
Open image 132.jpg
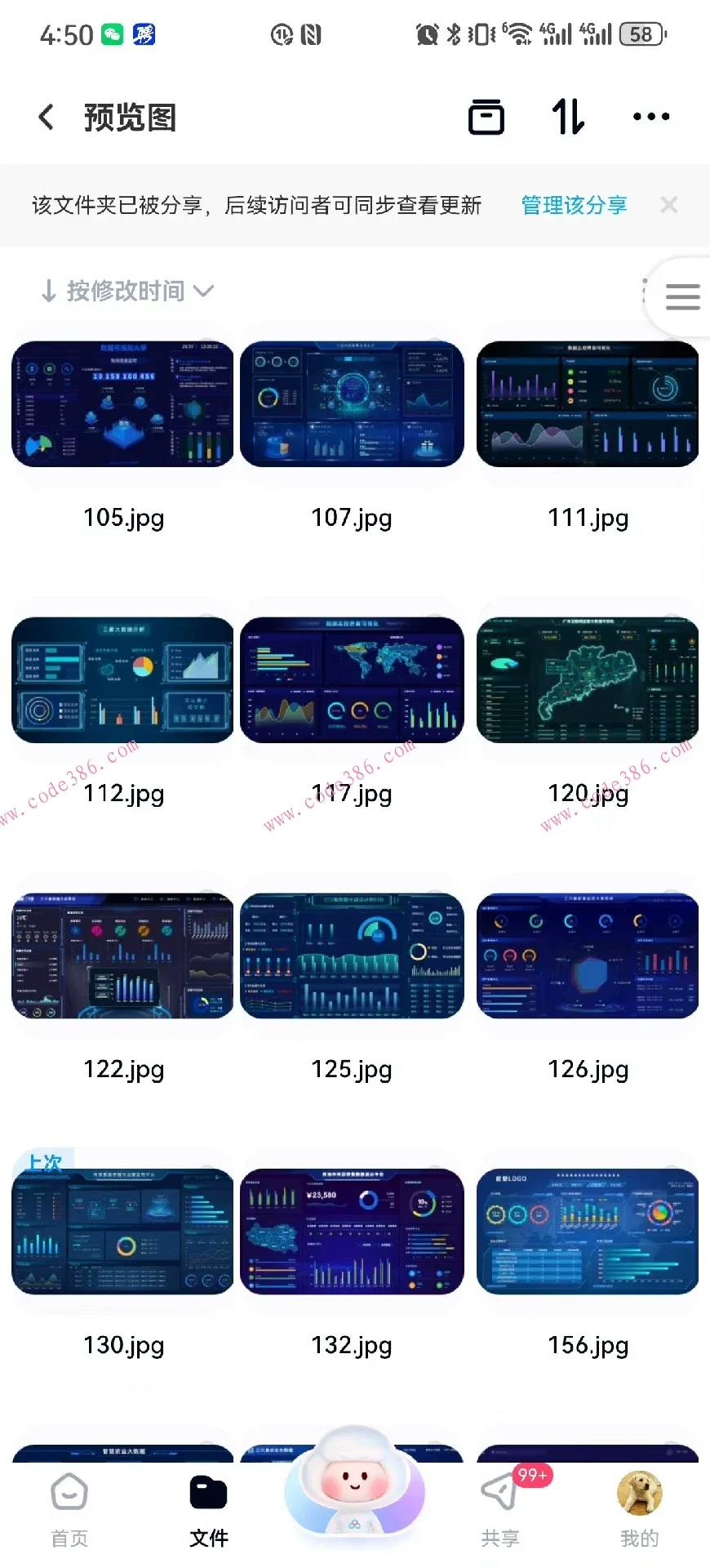coord(352,1232)
